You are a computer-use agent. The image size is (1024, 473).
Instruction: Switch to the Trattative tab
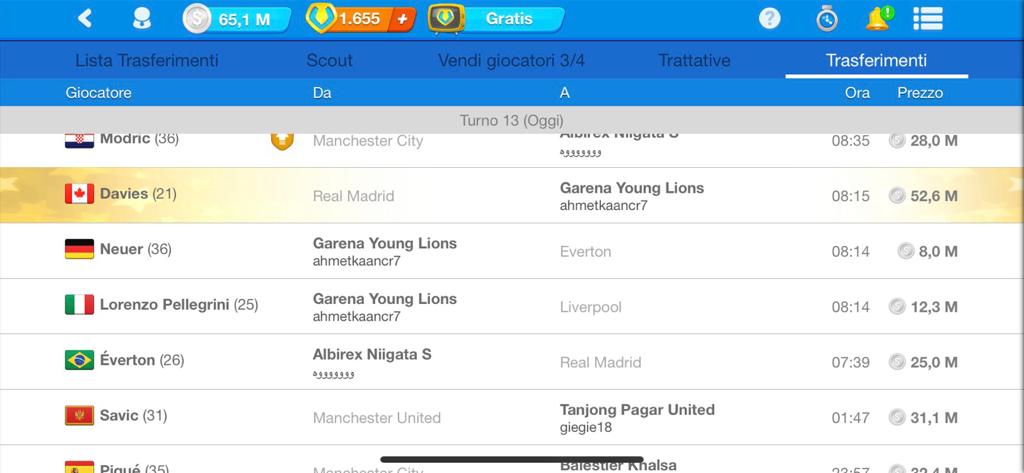694,60
